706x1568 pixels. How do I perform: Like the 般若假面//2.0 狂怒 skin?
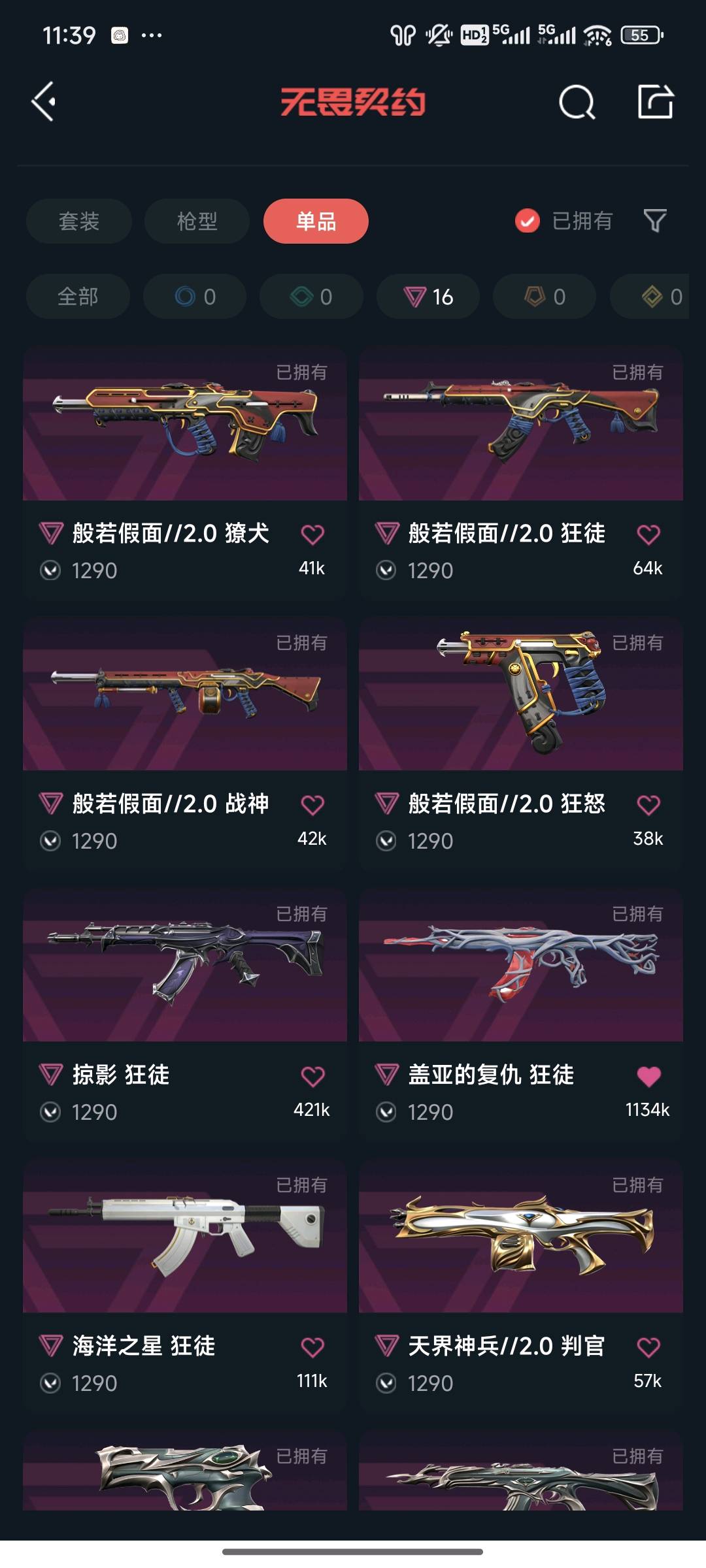pos(648,806)
